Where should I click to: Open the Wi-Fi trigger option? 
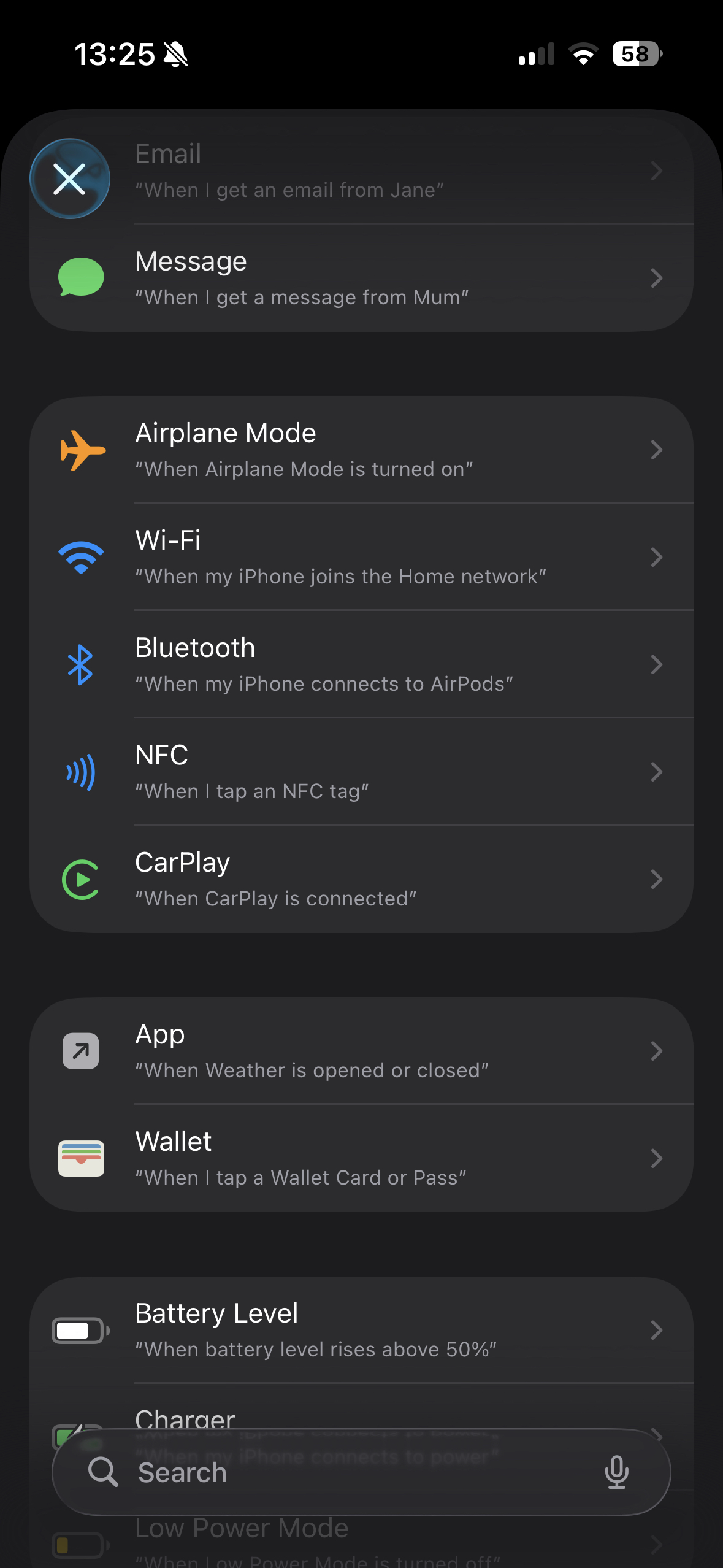point(362,557)
